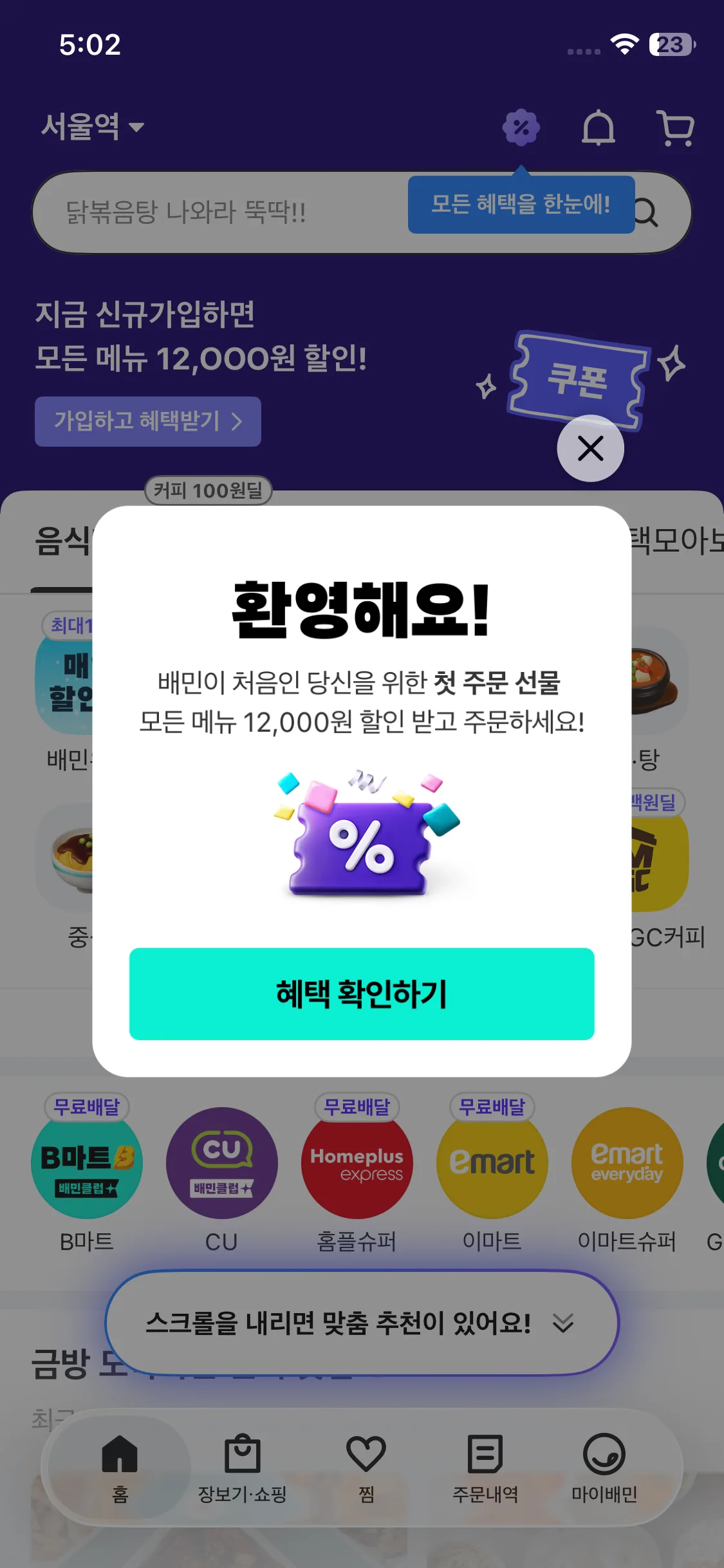Open 이마트 store
The width and height of the screenshot is (724, 1568).
point(492,1162)
